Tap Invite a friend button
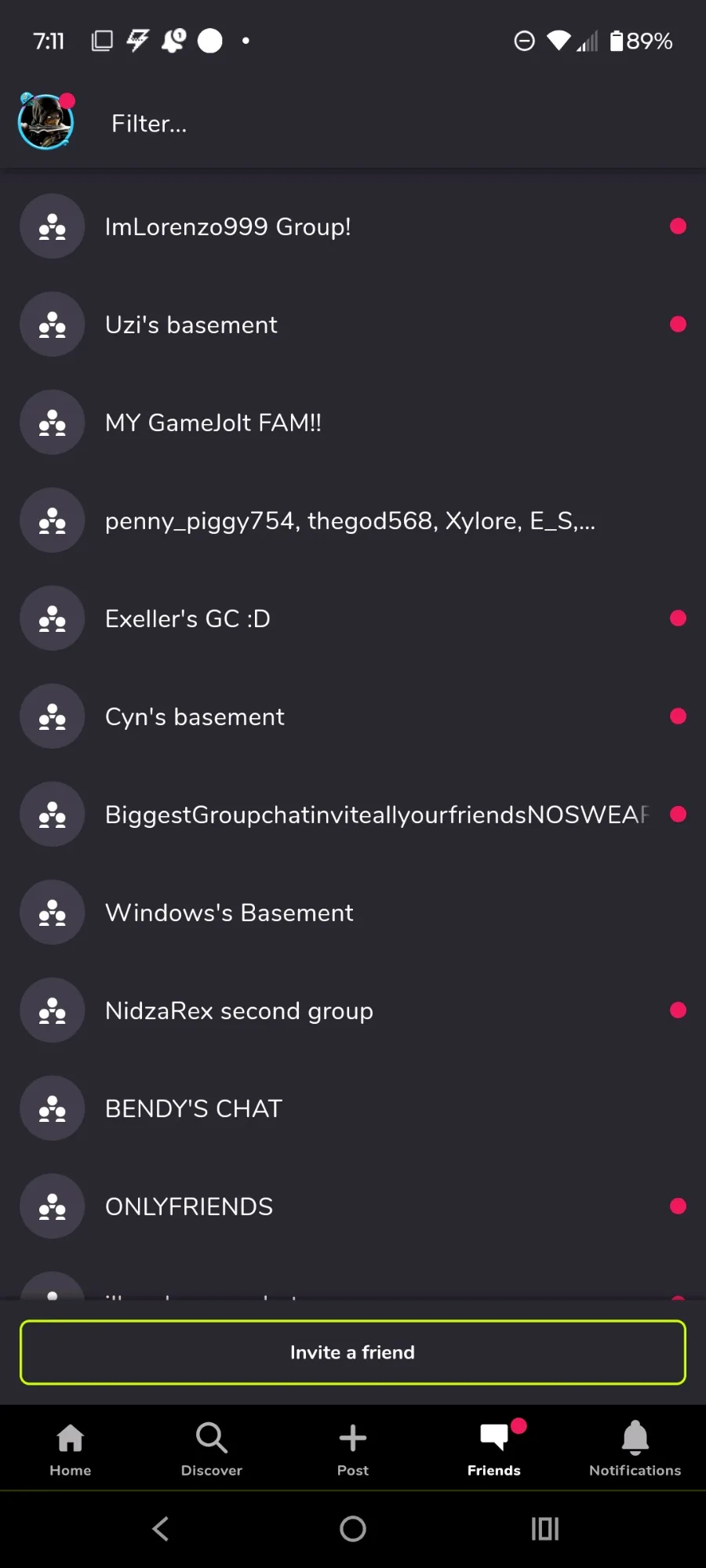 pyautogui.click(x=353, y=1352)
